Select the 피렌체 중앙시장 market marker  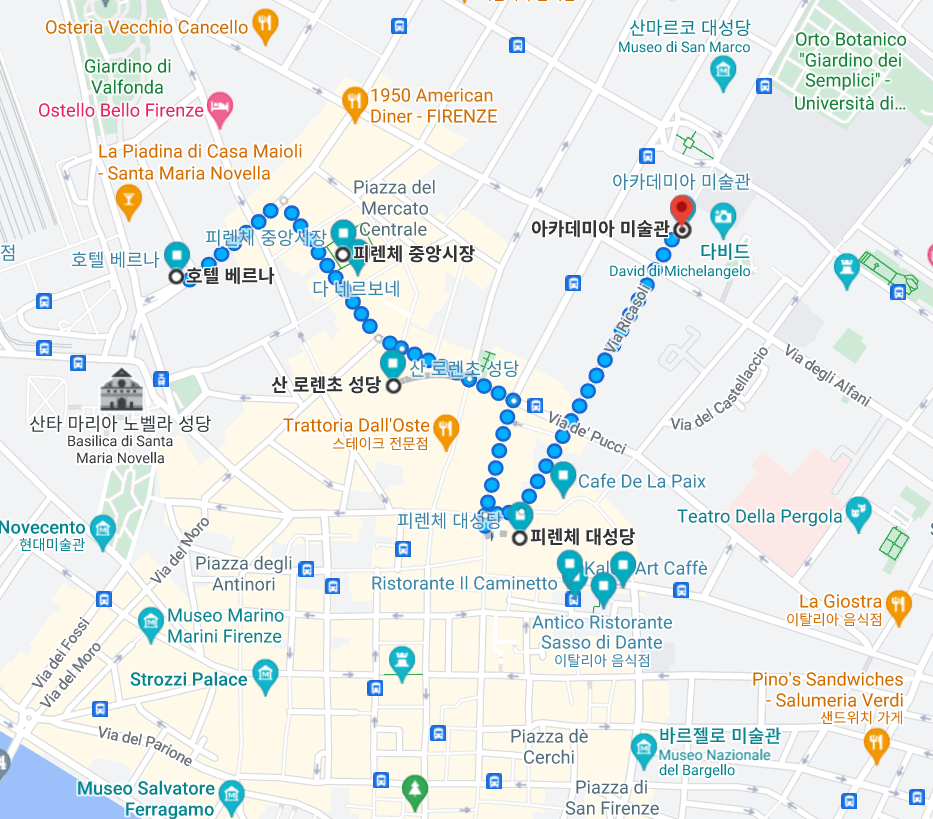(343, 232)
